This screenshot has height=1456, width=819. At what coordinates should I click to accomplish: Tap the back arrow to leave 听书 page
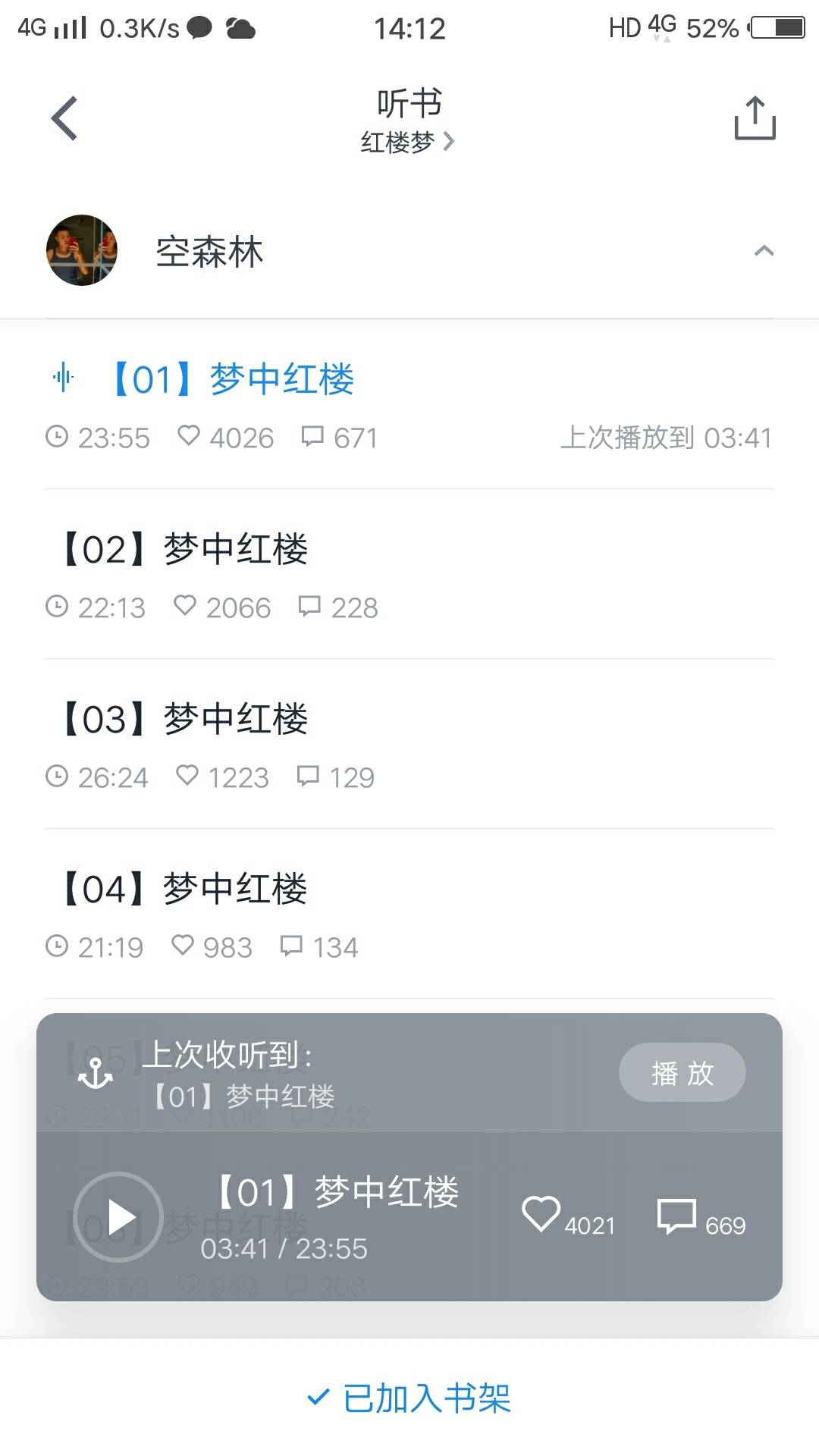[x=64, y=118]
